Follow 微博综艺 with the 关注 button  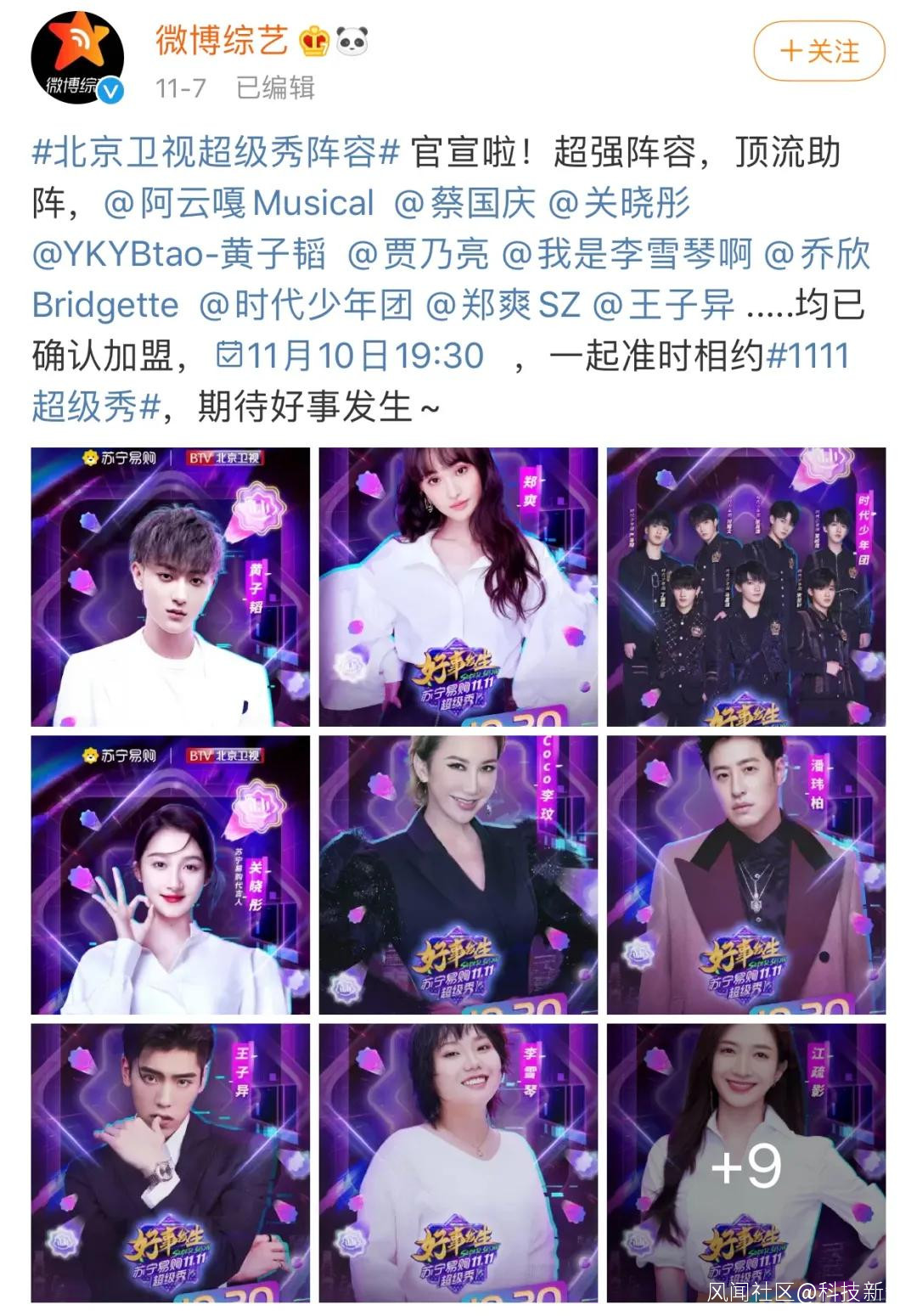click(819, 52)
